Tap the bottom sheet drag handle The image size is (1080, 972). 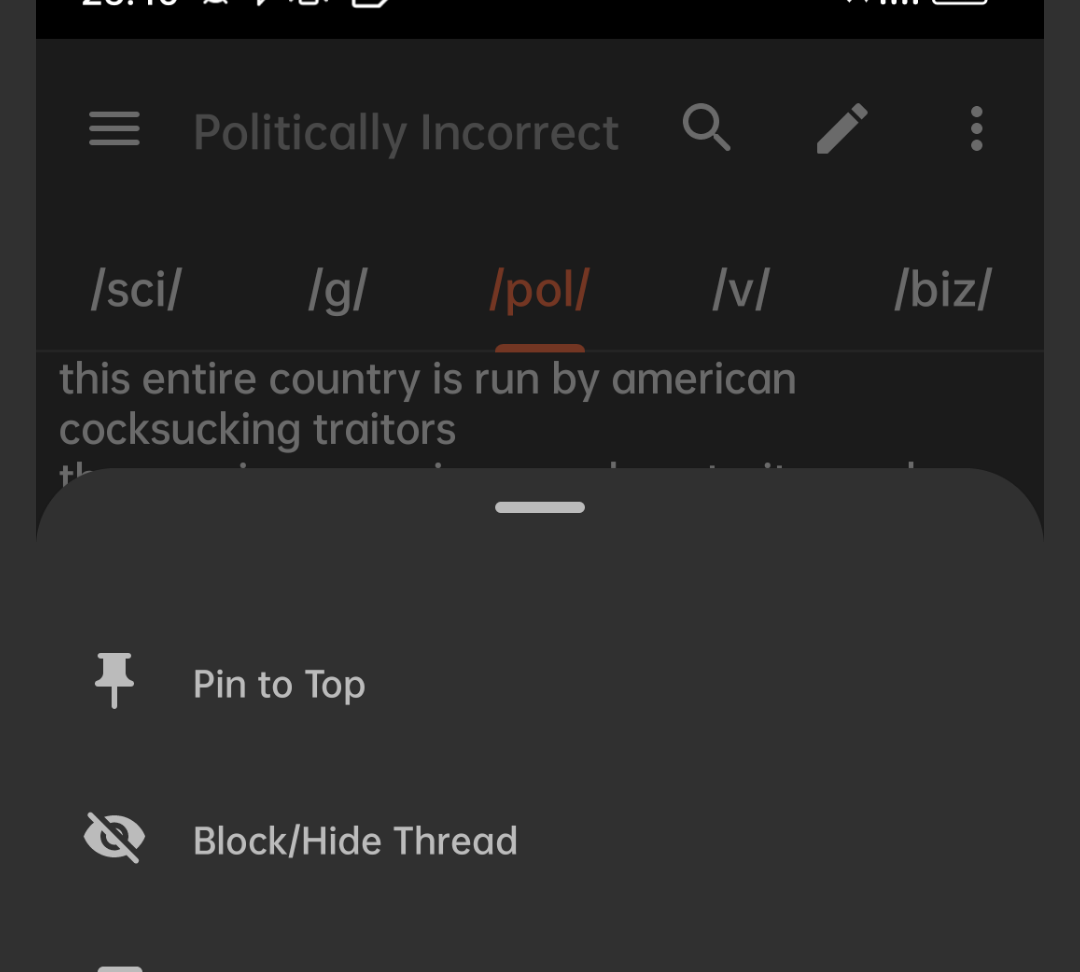tap(540, 507)
